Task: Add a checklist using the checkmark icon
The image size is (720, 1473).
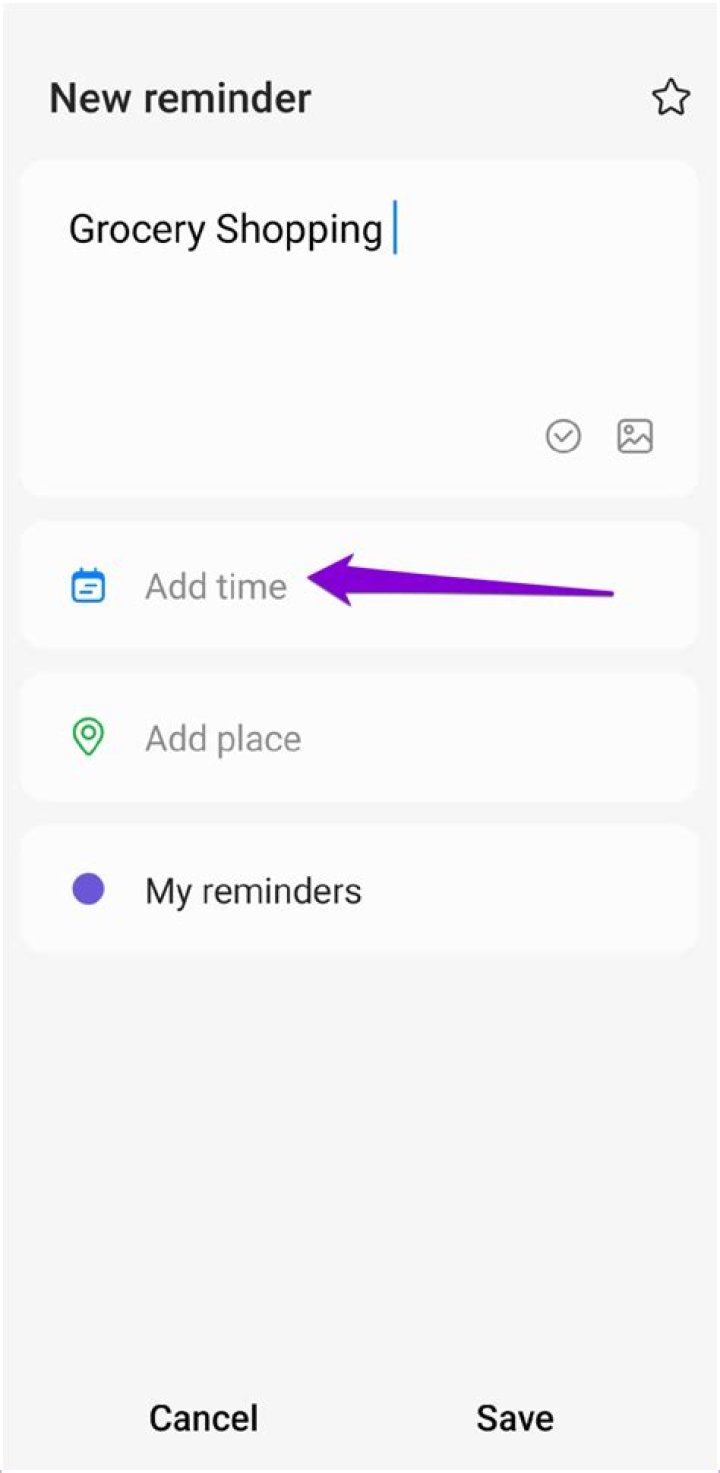Action: [563, 436]
